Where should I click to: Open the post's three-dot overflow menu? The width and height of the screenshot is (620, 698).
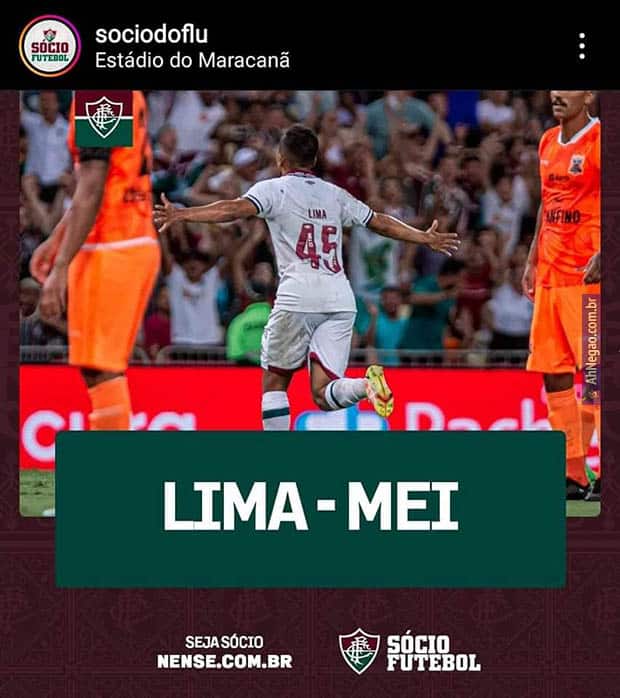coord(581,46)
